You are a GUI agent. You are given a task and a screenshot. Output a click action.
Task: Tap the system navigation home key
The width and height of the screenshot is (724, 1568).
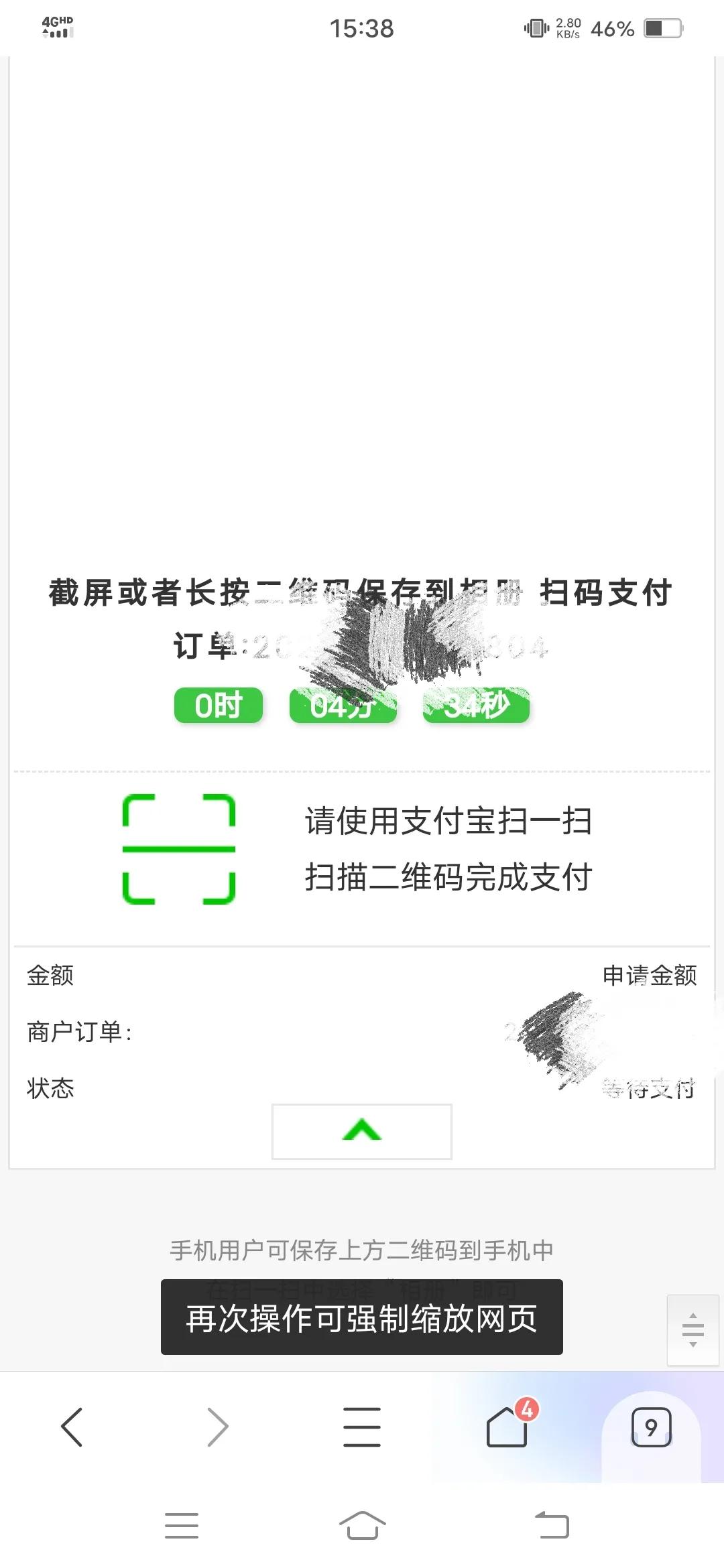pyautogui.click(x=362, y=1526)
